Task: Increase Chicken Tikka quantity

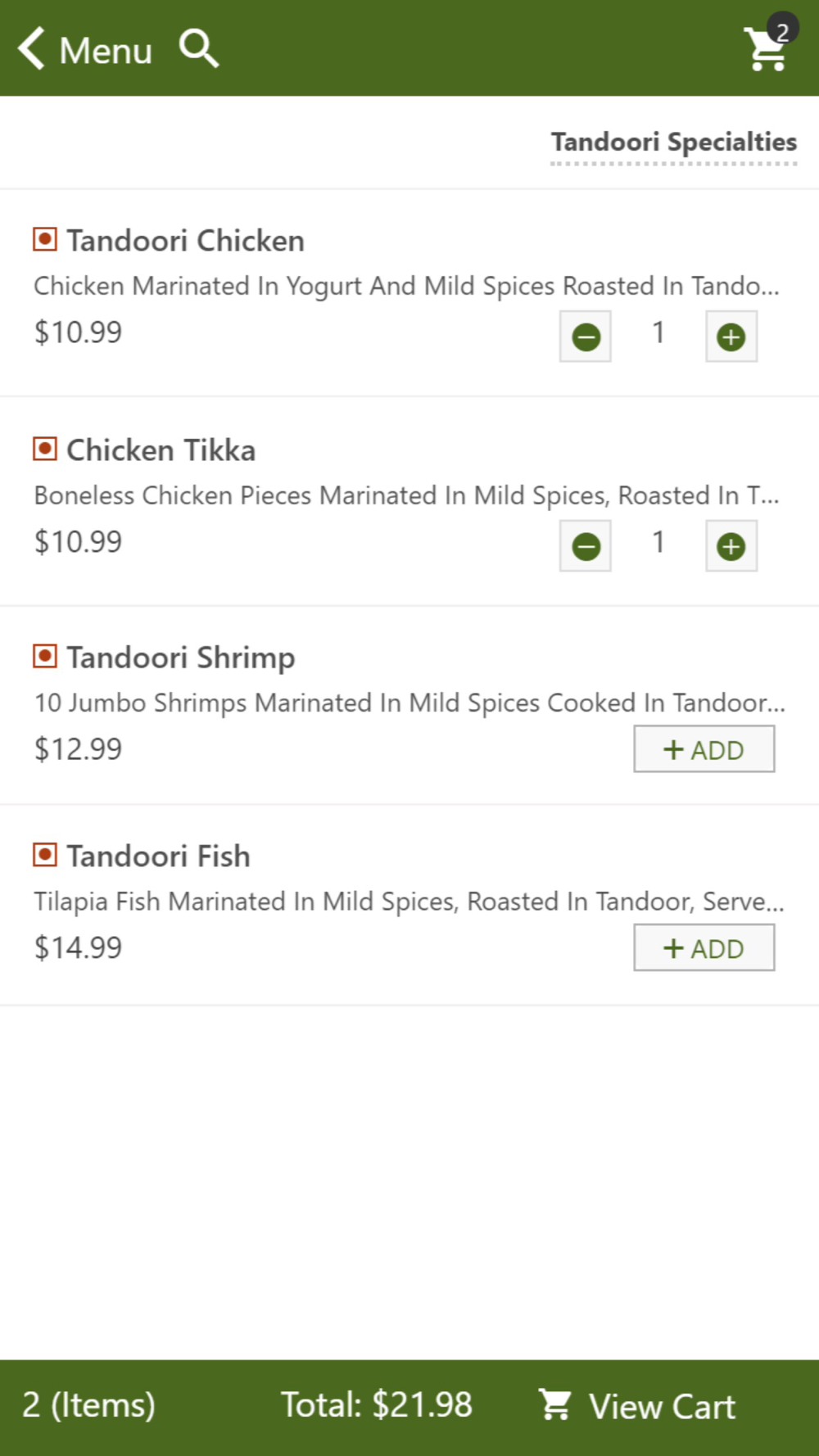Action: point(731,546)
